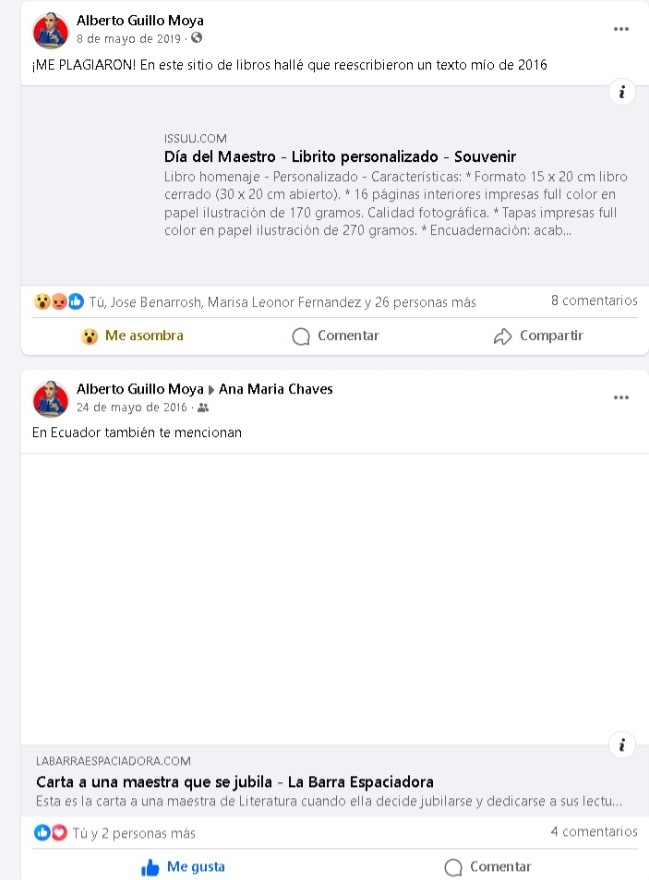Show info icon on the ISSUU link card
649x880 pixels.
point(622,92)
